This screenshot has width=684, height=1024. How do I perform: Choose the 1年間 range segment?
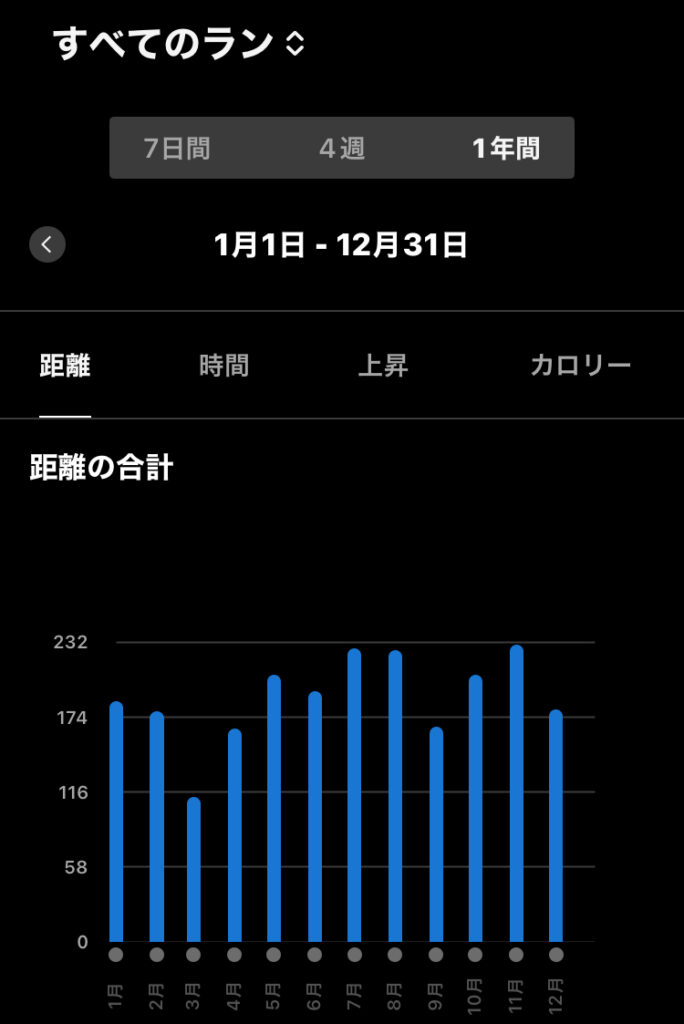point(506,149)
